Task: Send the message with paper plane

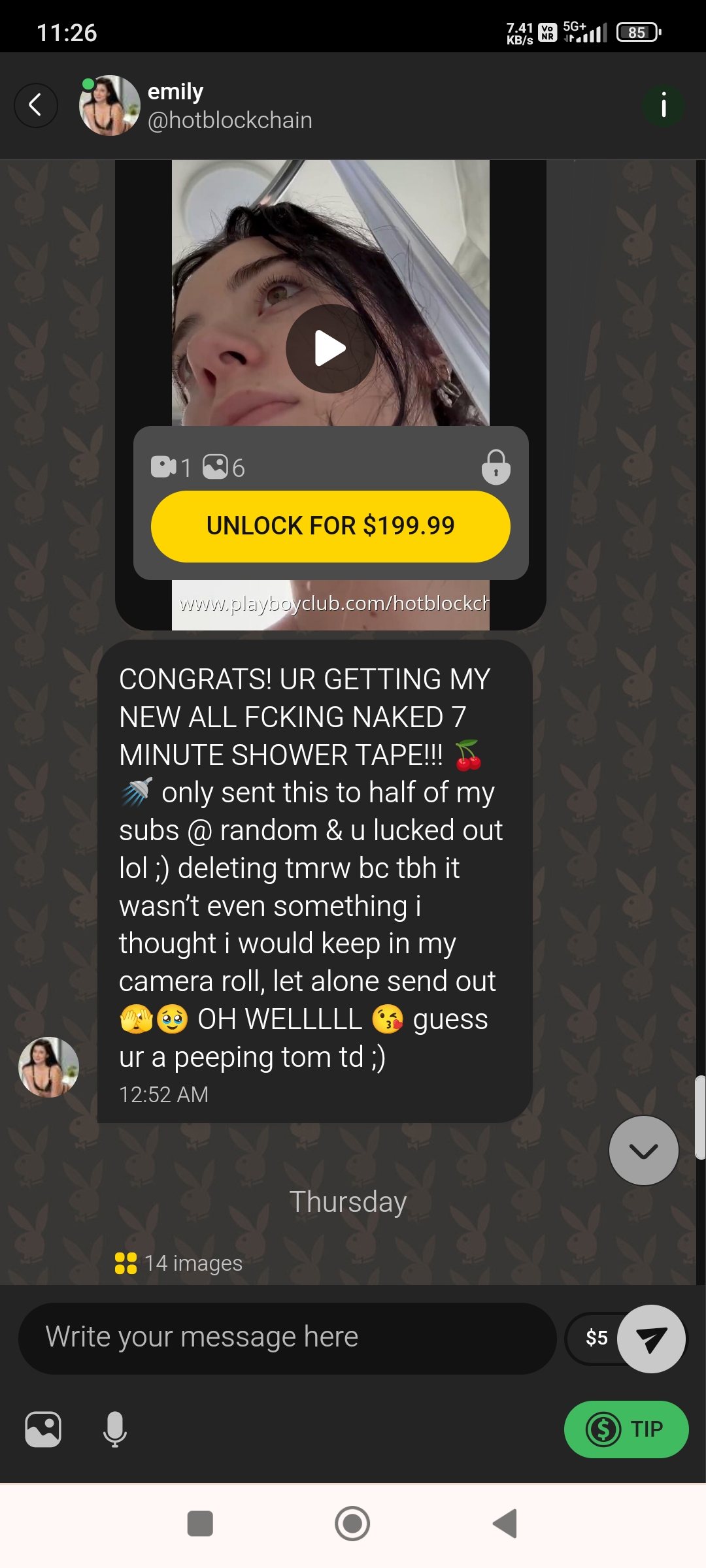Action: coord(652,1339)
